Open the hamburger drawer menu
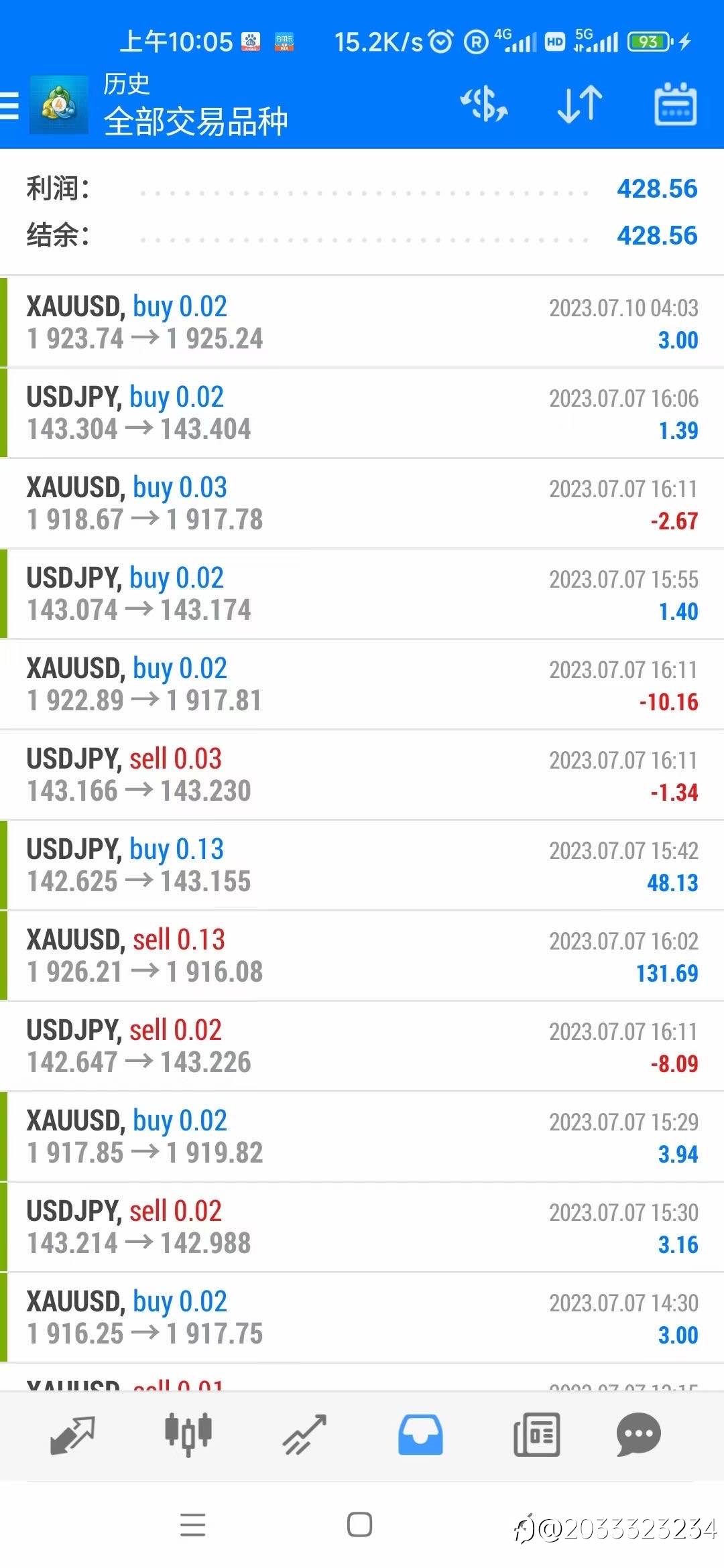724x1568 pixels. 9,106
